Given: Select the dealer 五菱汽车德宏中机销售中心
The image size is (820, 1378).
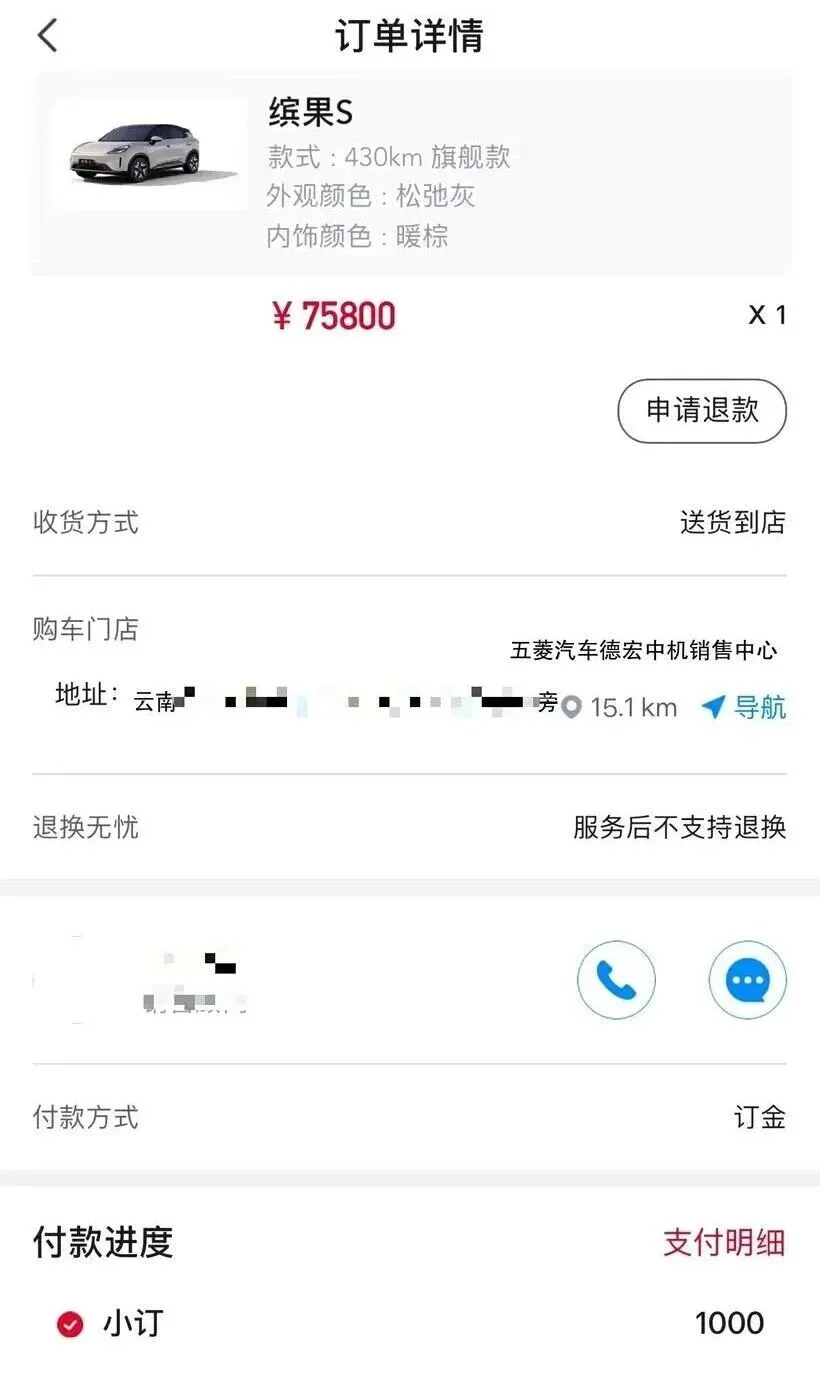Looking at the screenshot, I should (x=646, y=650).
